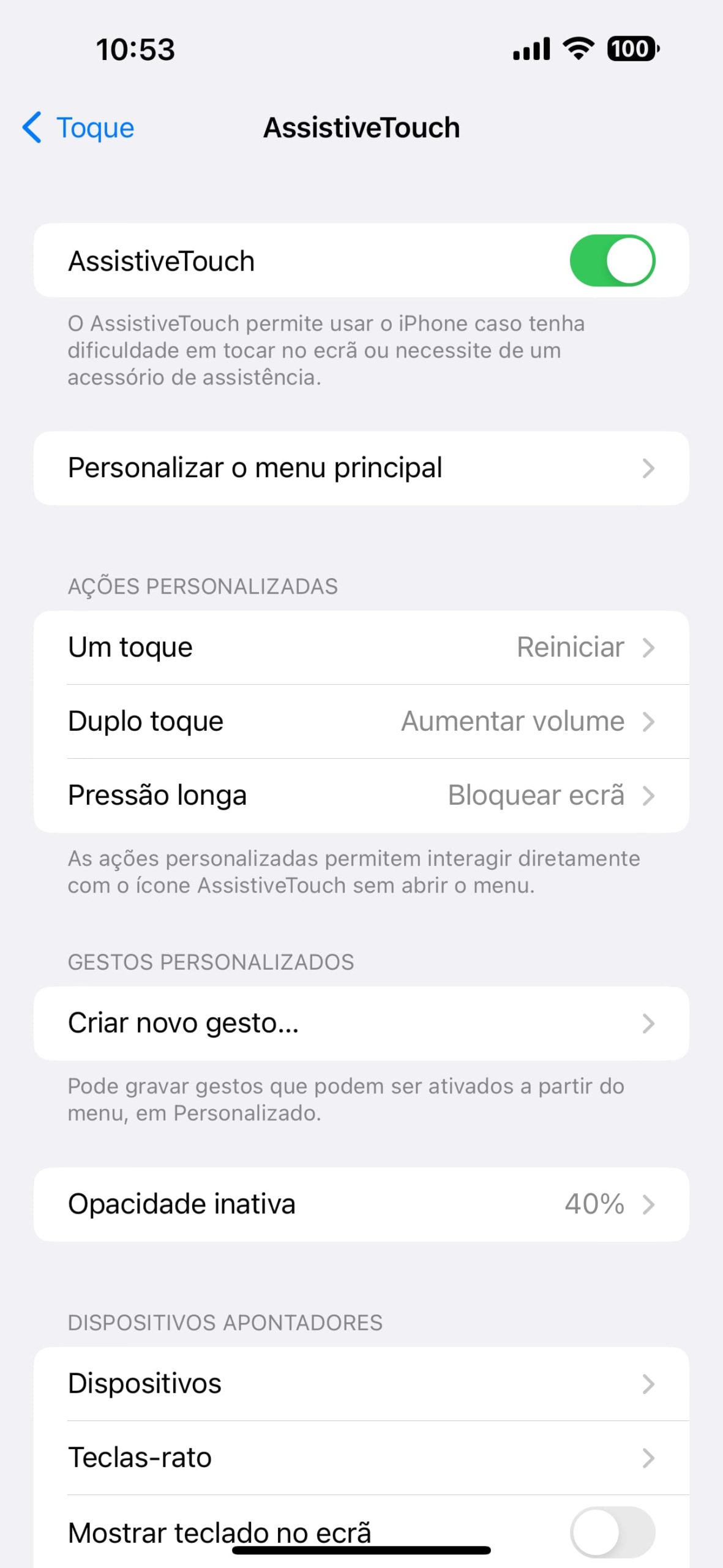Enable Mostrar teclado no ecrã

[612, 1532]
